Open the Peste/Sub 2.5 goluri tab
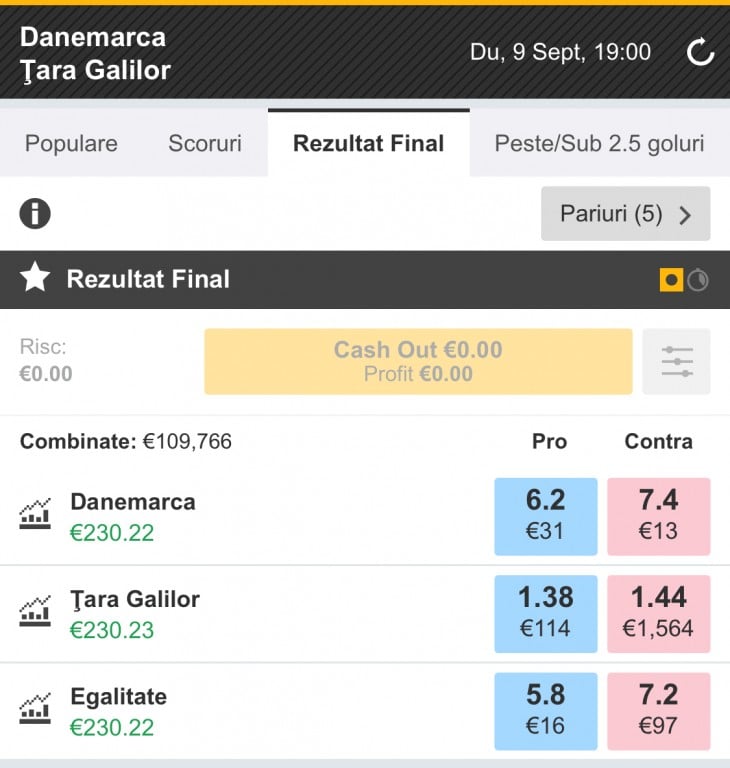Screen dimensions: 730x768 [599, 143]
